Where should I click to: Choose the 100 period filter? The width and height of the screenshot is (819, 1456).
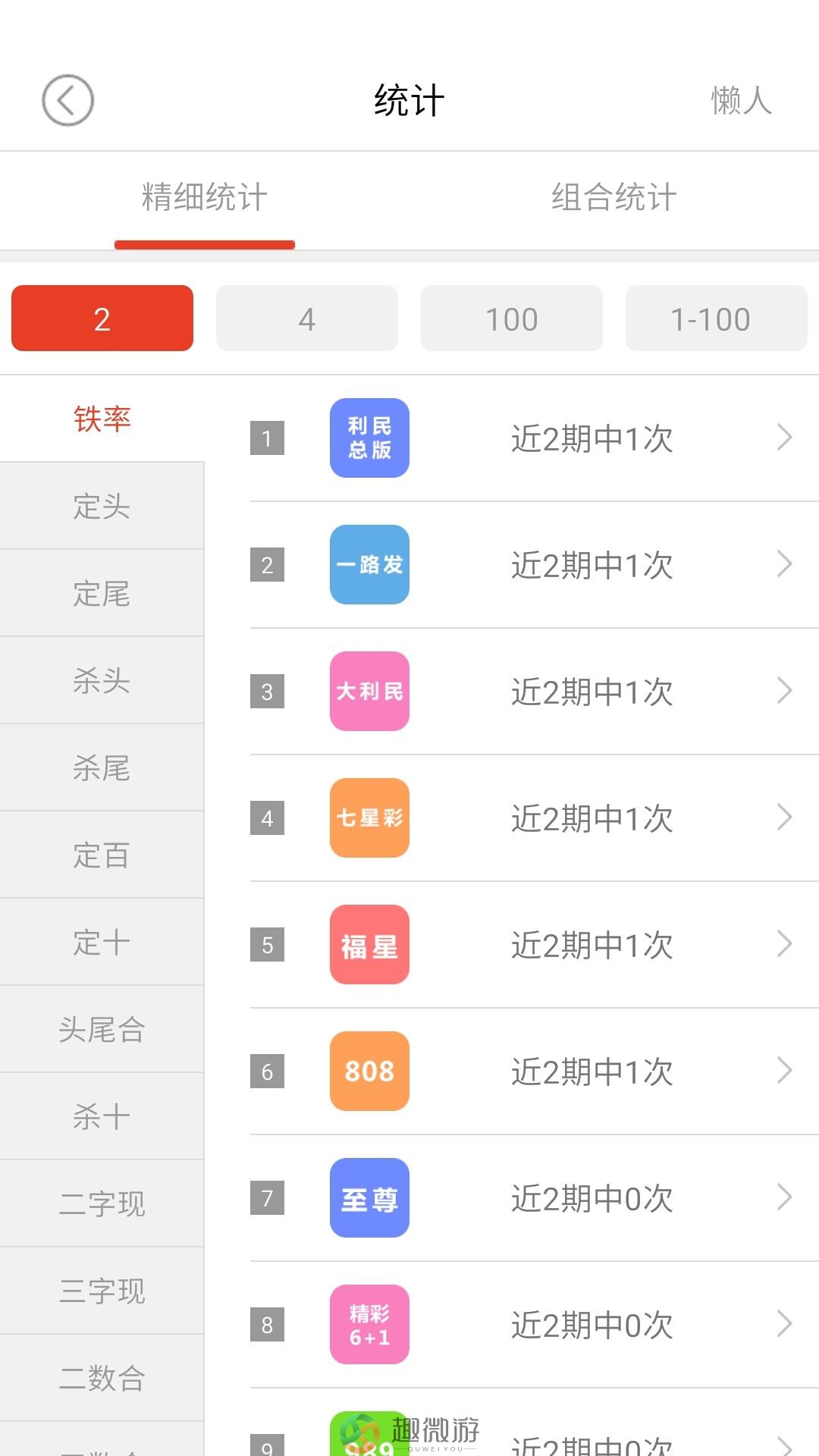click(x=512, y=318)
